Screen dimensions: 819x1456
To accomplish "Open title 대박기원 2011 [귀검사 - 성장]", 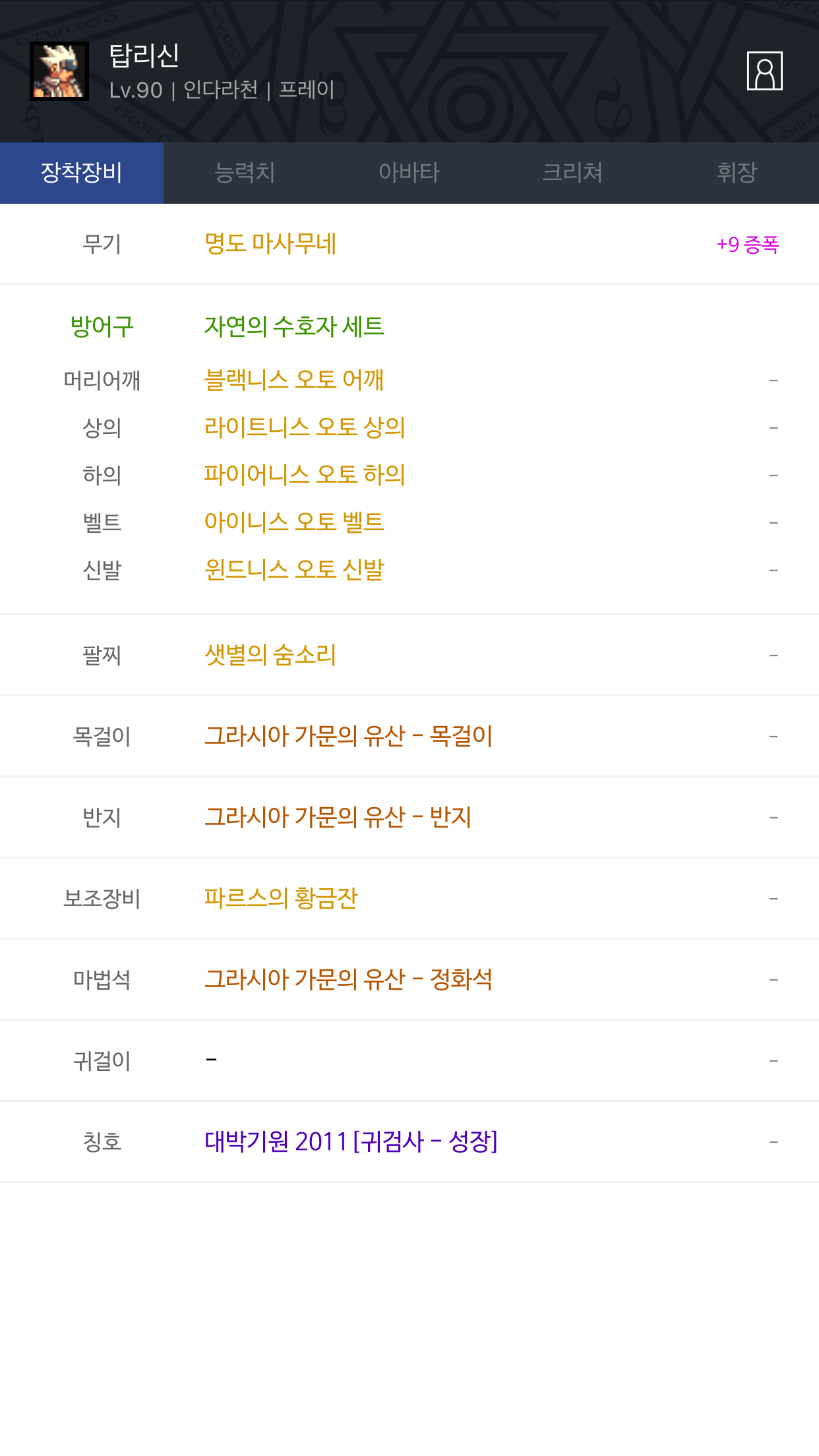I will point(351,1141).
